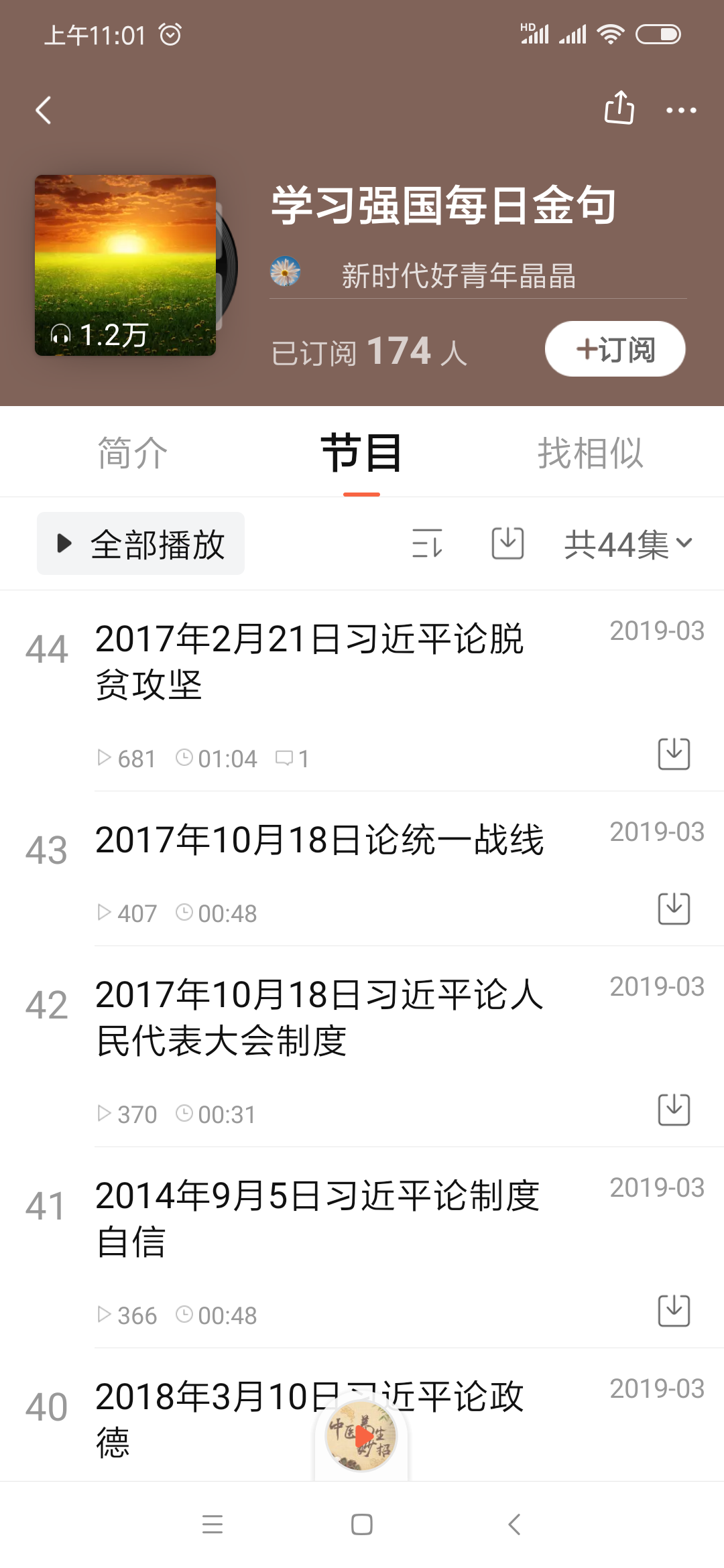Image resolution: width=724 pixels, height=1568 pixels.
Task: Subscribe with the +订阅 button
Action: [x=615, y=349]
